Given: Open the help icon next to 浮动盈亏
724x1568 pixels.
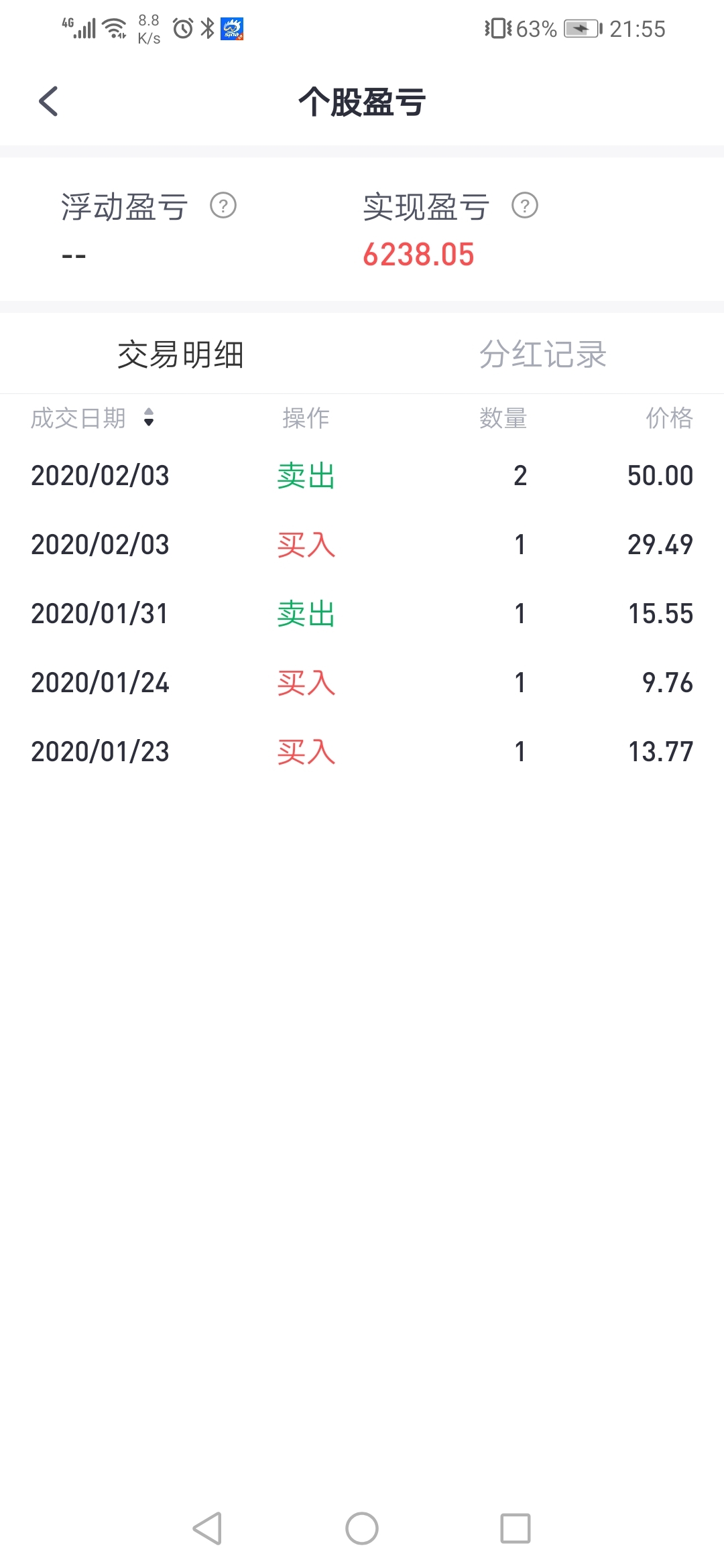Looking at the screenshot, I should coord(223,206).
